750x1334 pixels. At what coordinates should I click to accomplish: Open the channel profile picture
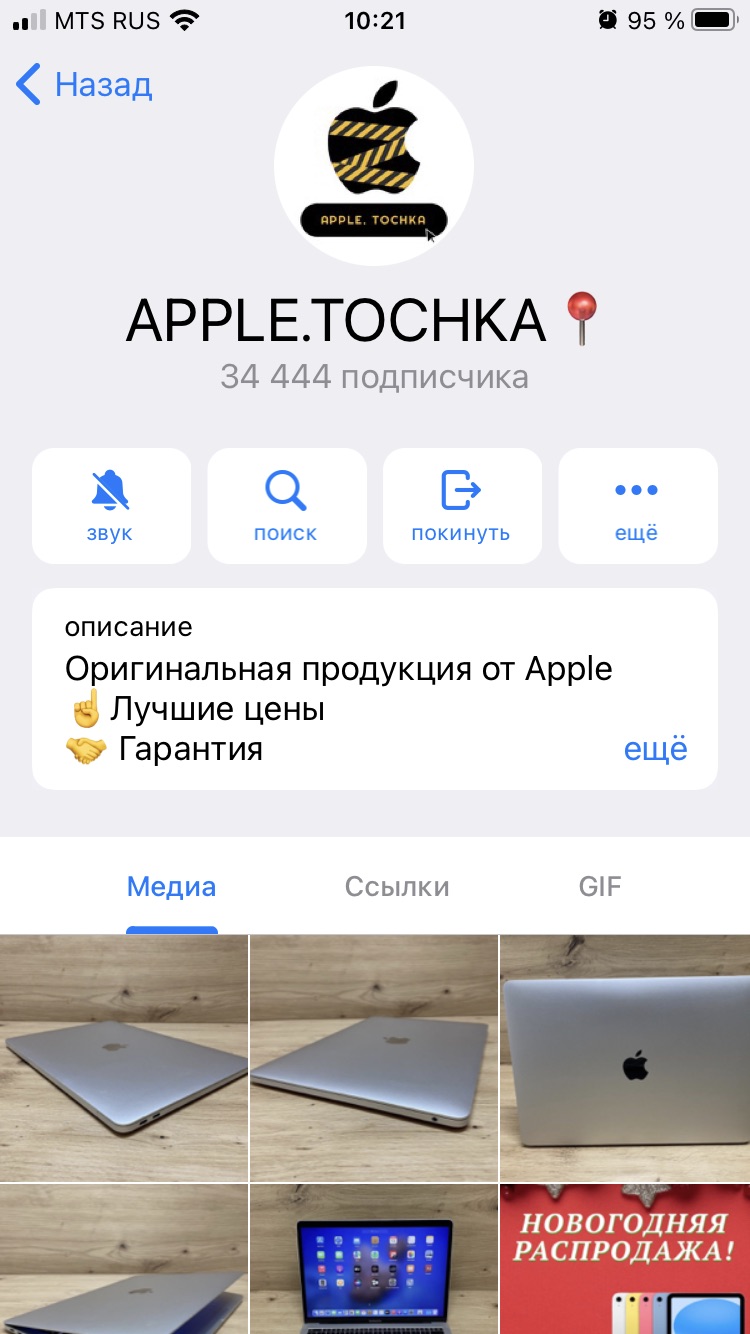pos(374,166)
